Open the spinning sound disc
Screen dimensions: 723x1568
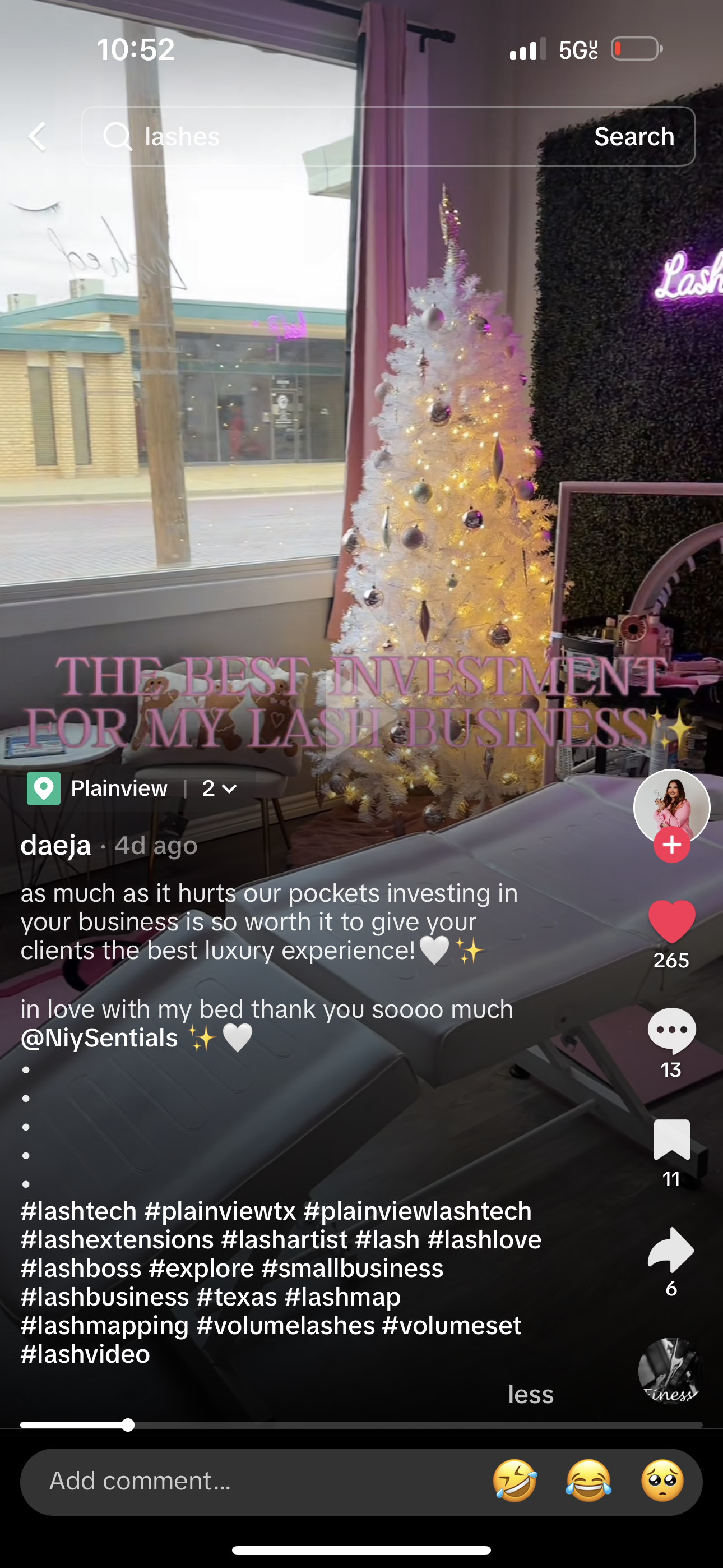(670, 1369)
